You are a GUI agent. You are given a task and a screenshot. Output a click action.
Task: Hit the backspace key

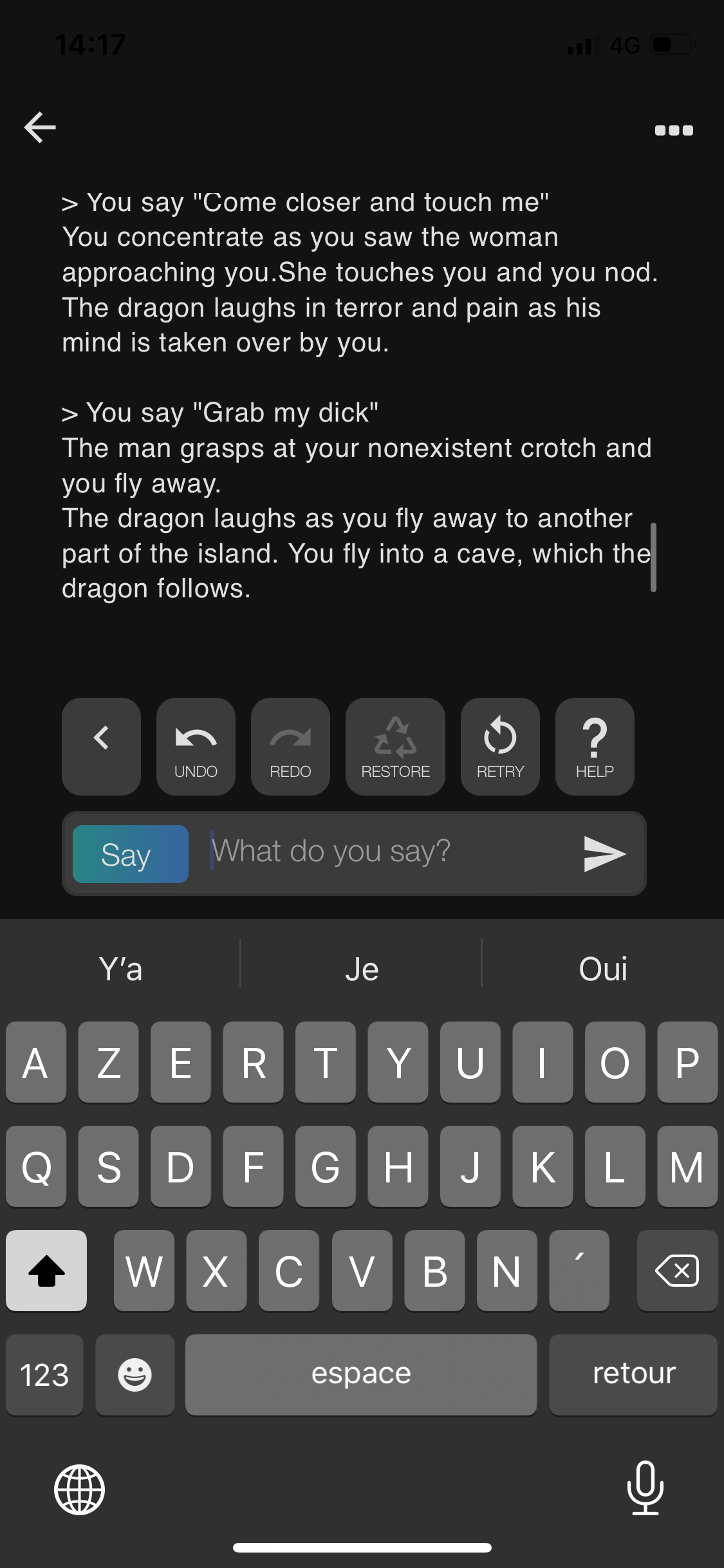point(677,1271)
